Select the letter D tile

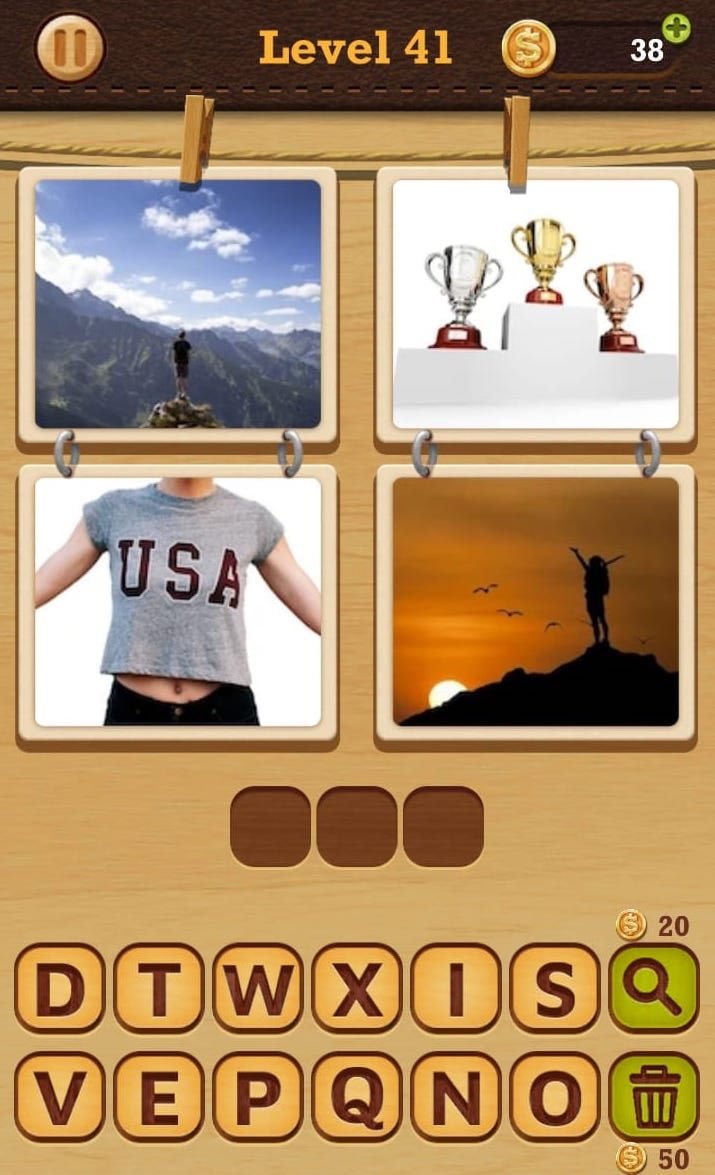(60, 988)
